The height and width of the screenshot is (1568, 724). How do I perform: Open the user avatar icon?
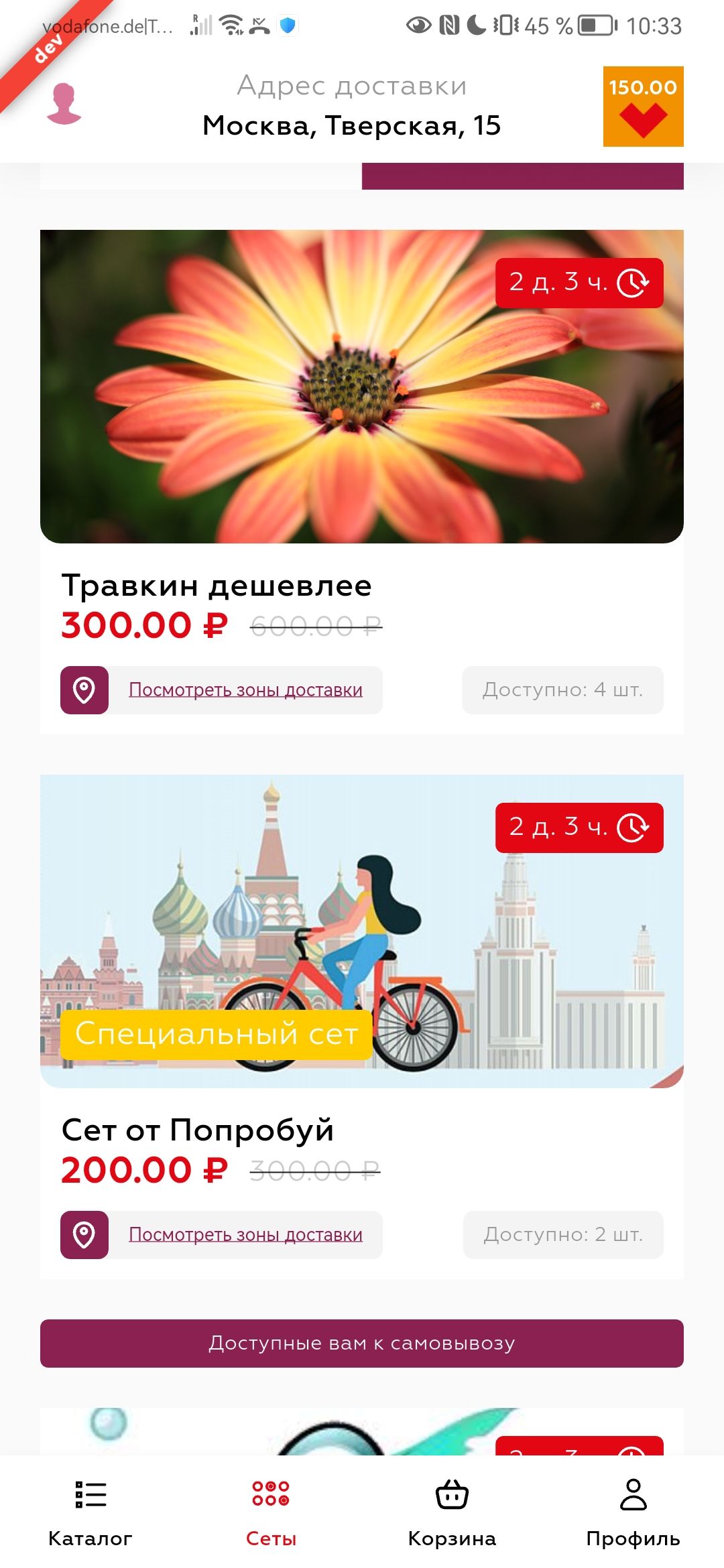click(64, 104)
